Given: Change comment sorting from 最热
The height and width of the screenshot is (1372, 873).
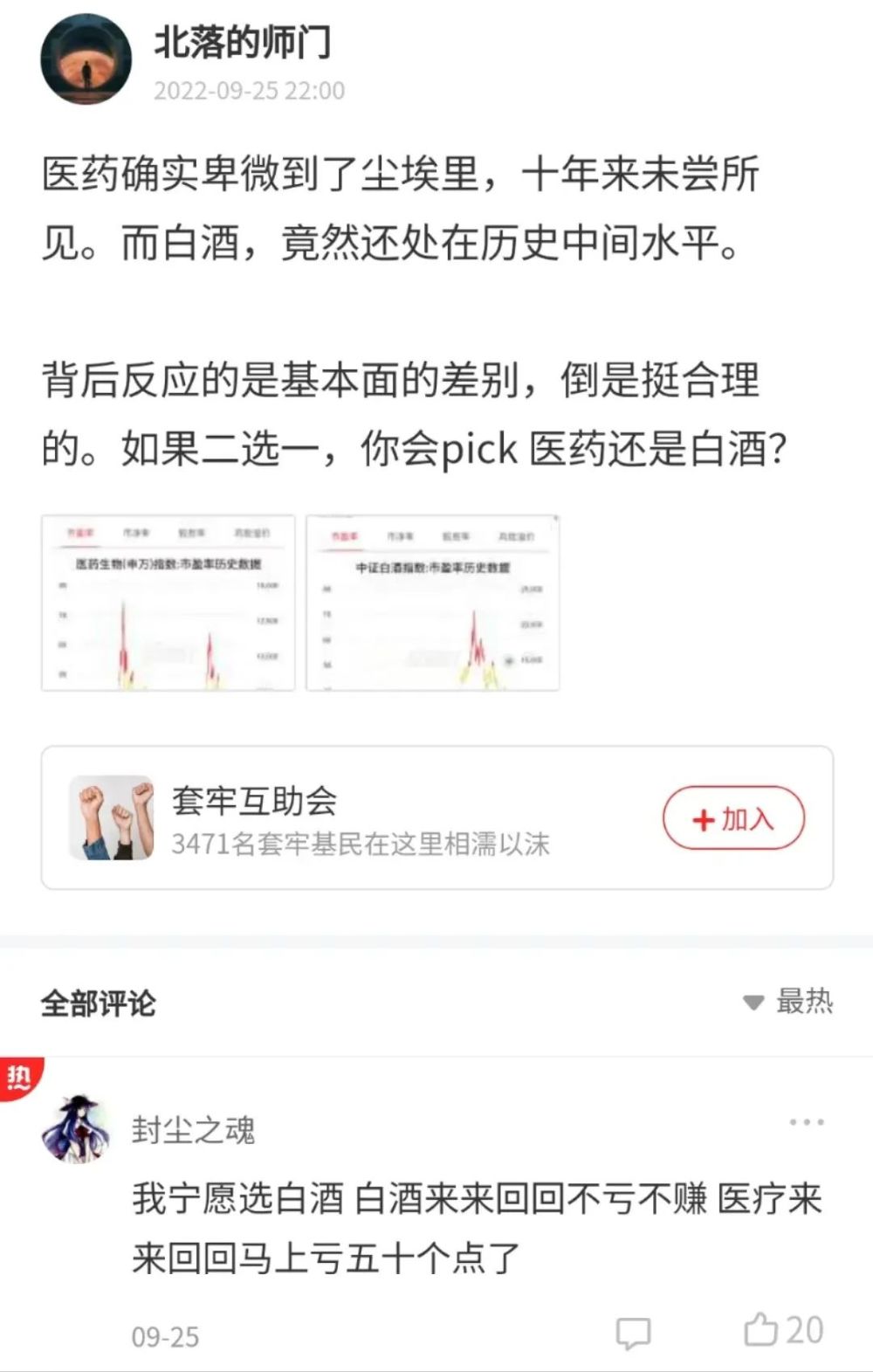Looking at the screenshot, I should click(788, 1002).
